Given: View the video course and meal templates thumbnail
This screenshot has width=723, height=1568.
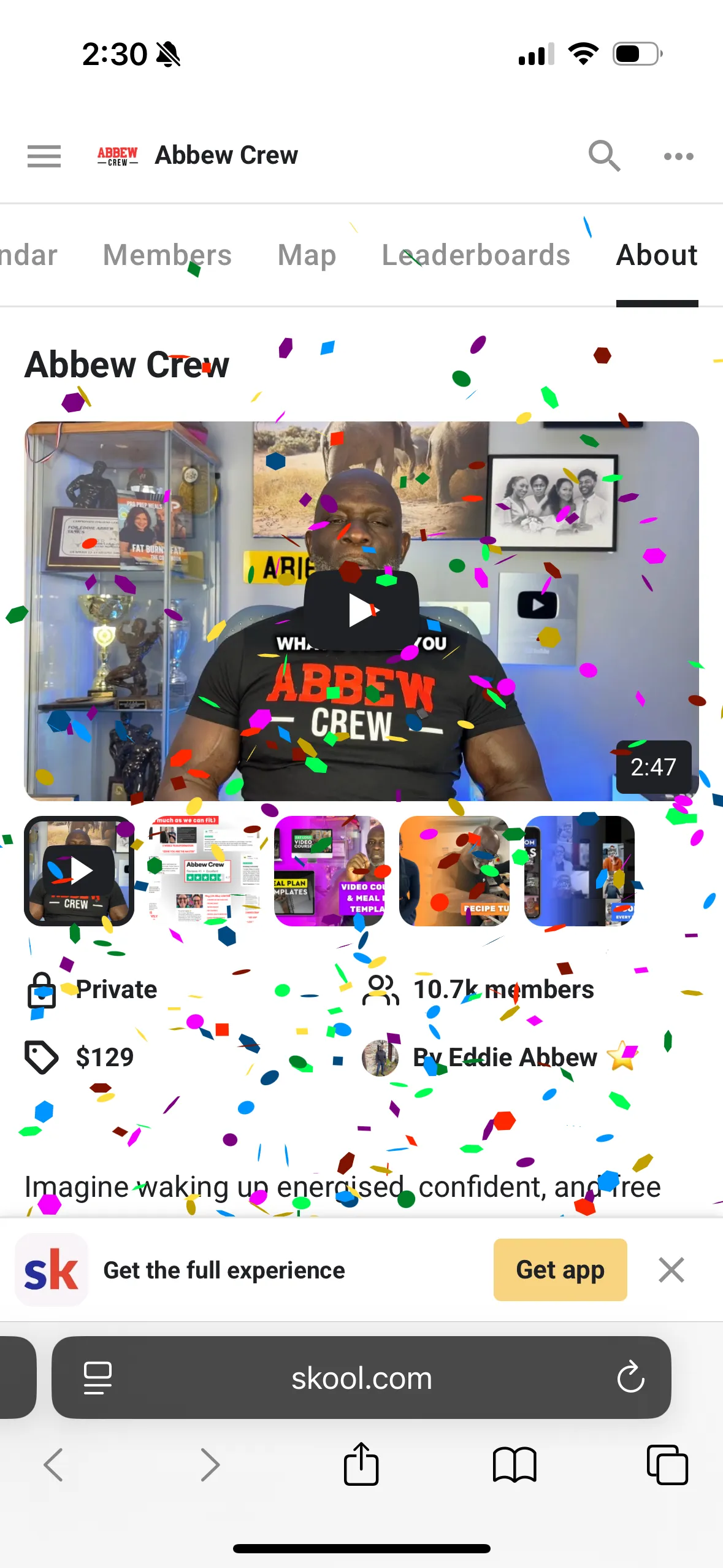Looking at the screenshot, I should tap(329, 870).
